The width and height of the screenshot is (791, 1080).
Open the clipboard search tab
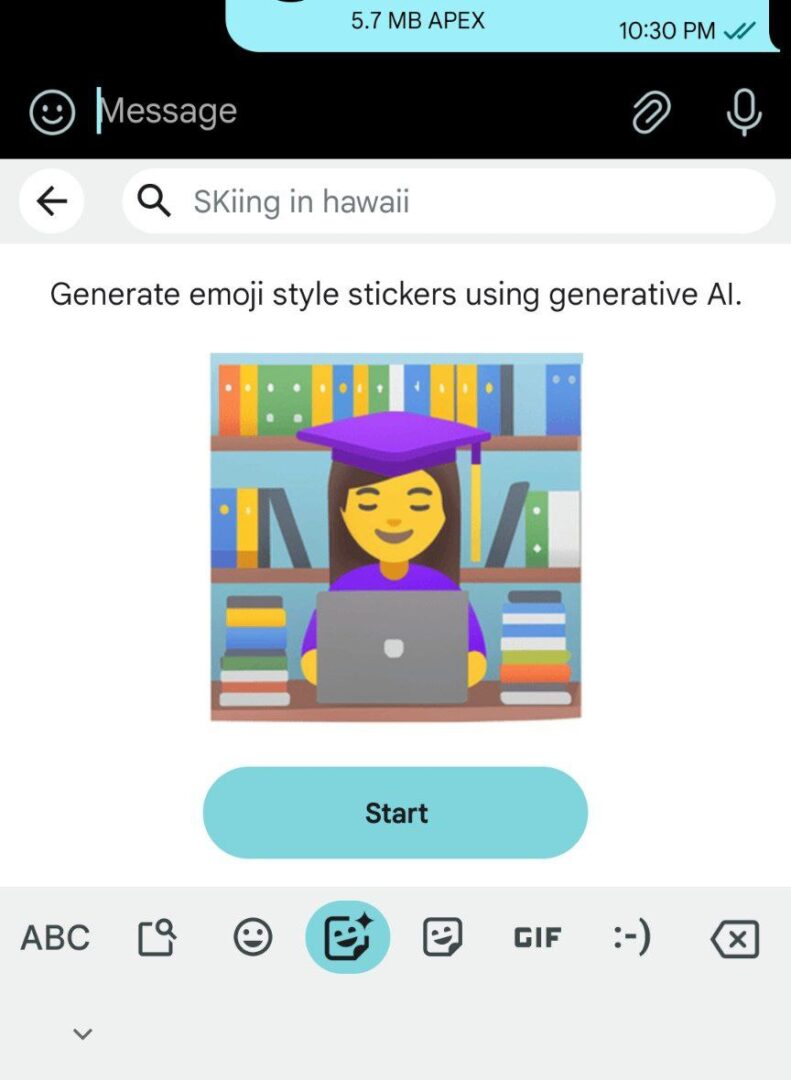coord(157,937)
